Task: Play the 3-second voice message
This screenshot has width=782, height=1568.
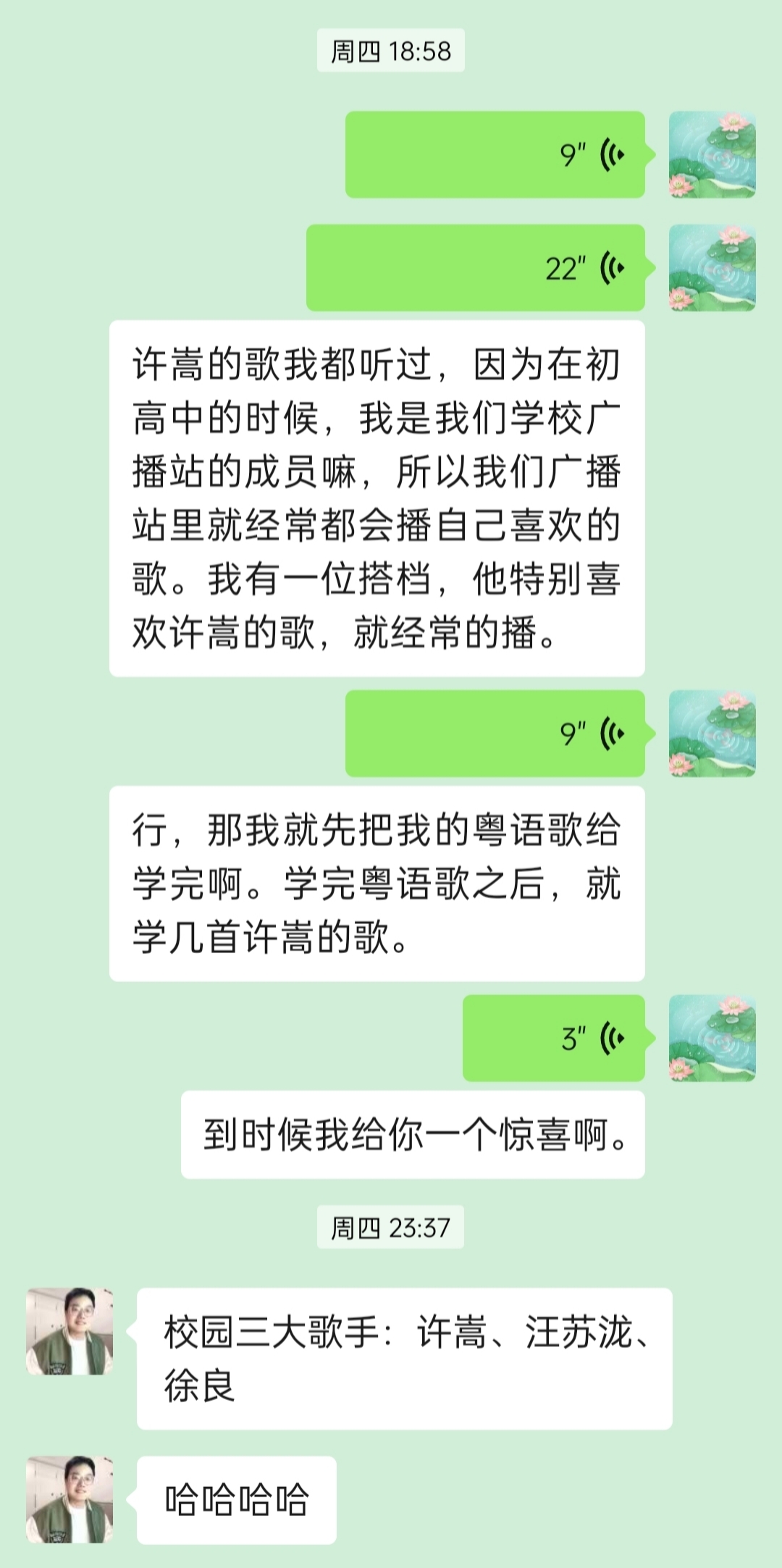Action: [553, 1038]
